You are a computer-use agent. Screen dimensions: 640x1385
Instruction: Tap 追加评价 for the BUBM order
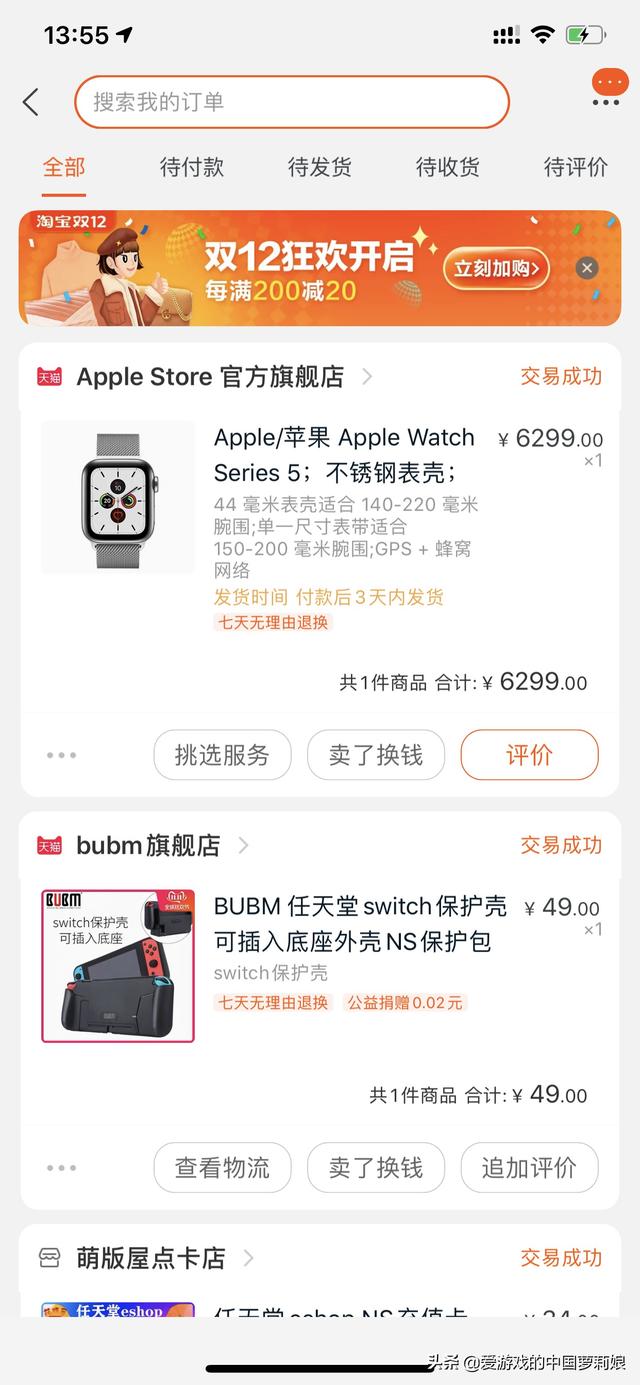529,1168
